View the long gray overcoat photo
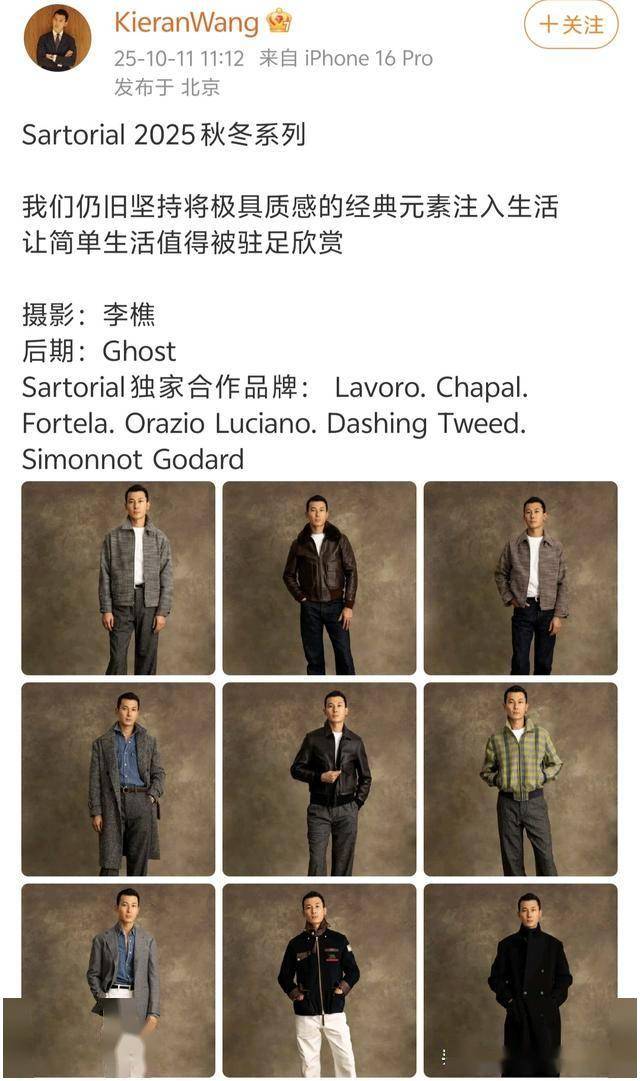 [118, 779]
